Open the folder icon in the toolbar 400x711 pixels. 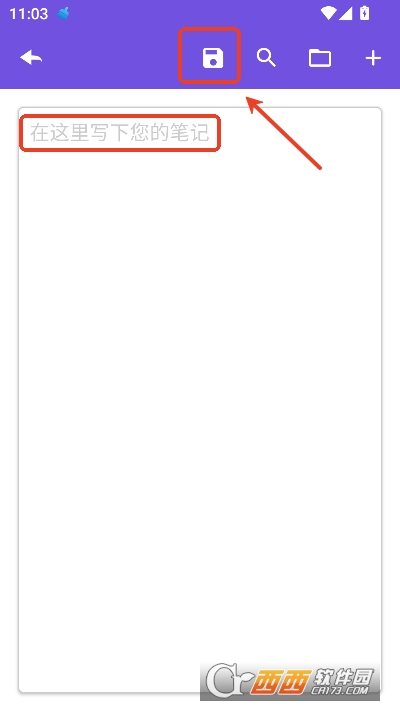click(320, 58)
